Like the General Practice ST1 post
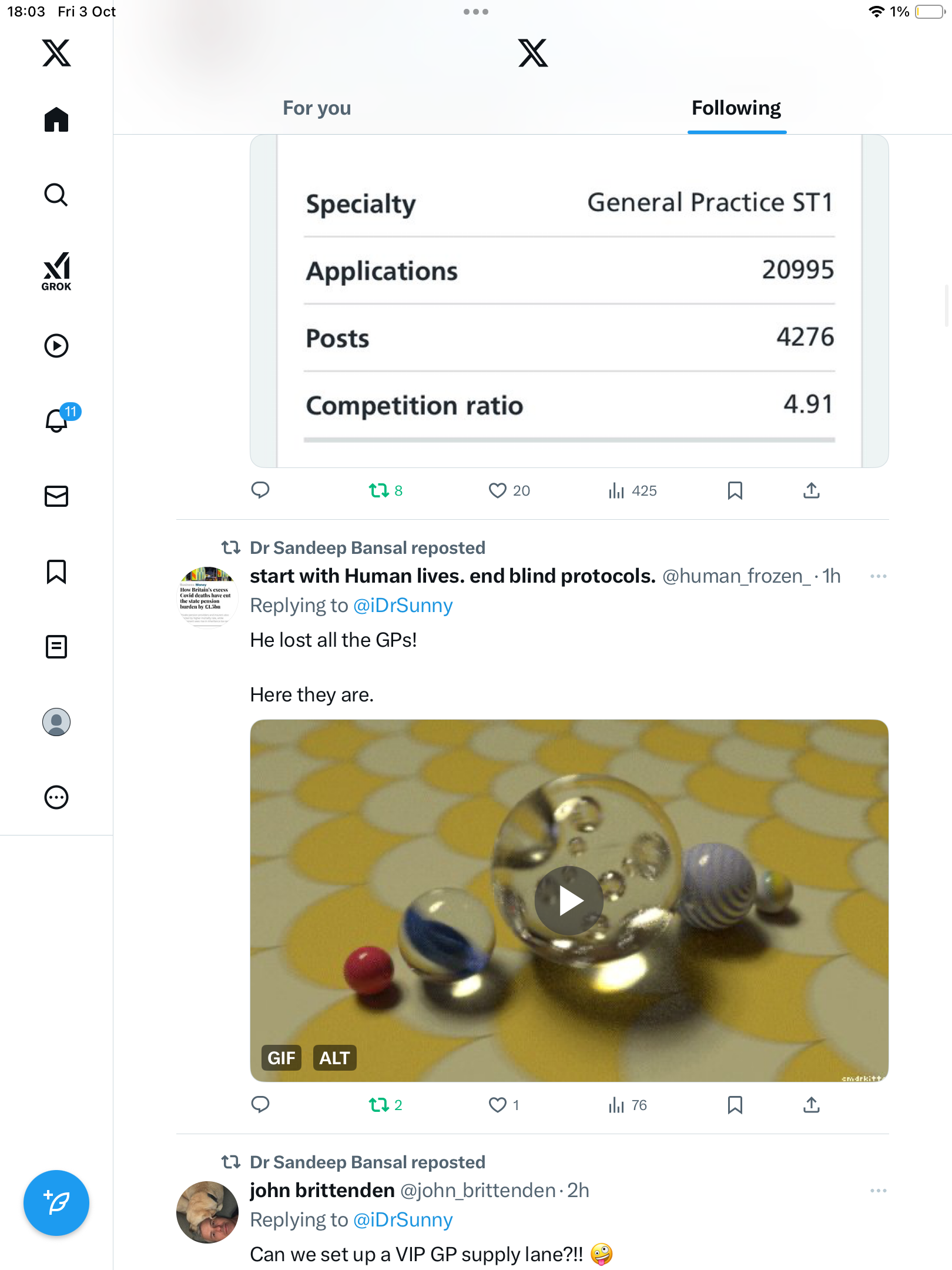This screenshot has width=952, height=1270. click(x=498, y=490)
